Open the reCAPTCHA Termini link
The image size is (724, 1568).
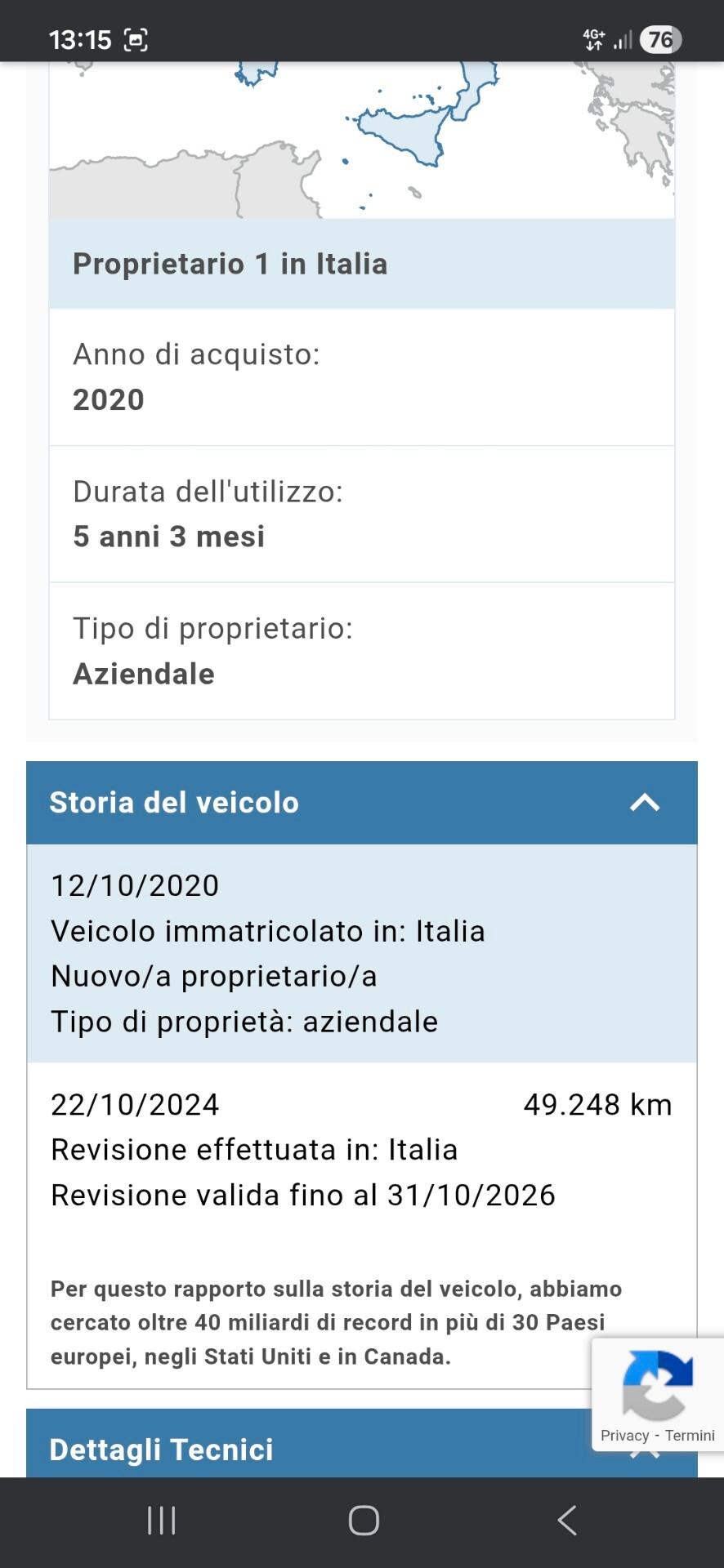click(x=690, y=1436)
